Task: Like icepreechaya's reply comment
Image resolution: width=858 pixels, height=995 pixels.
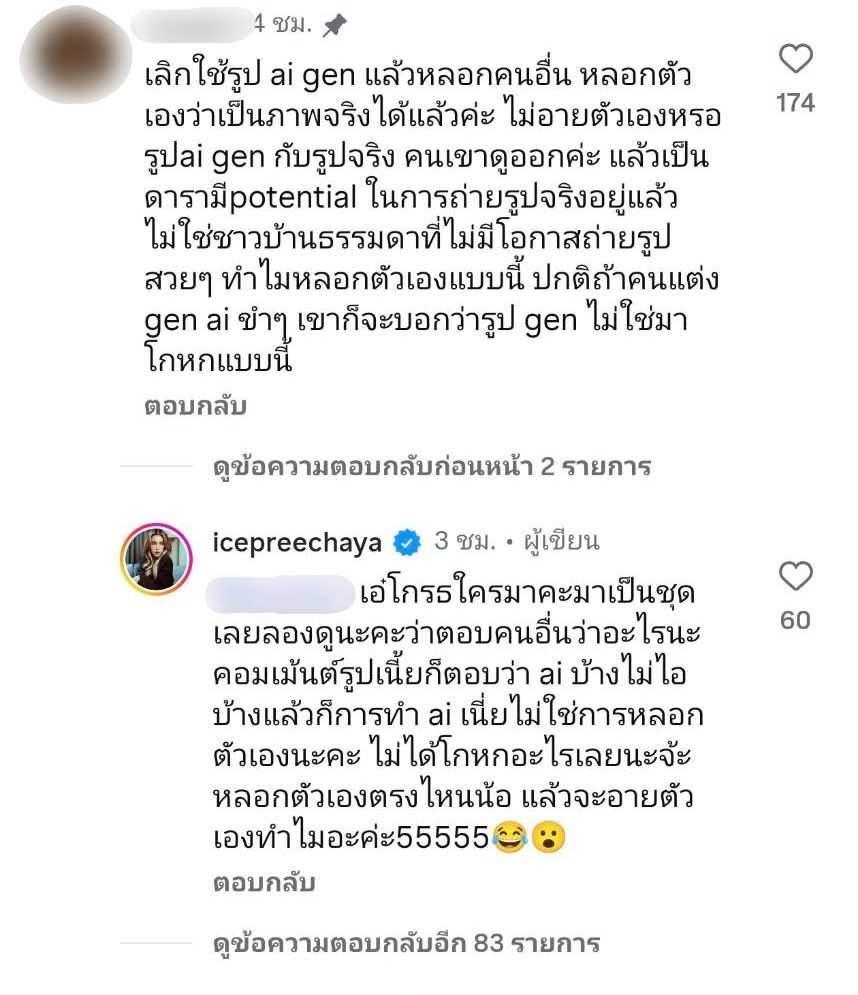Action: pyautogui.click(x=795, y=577)
